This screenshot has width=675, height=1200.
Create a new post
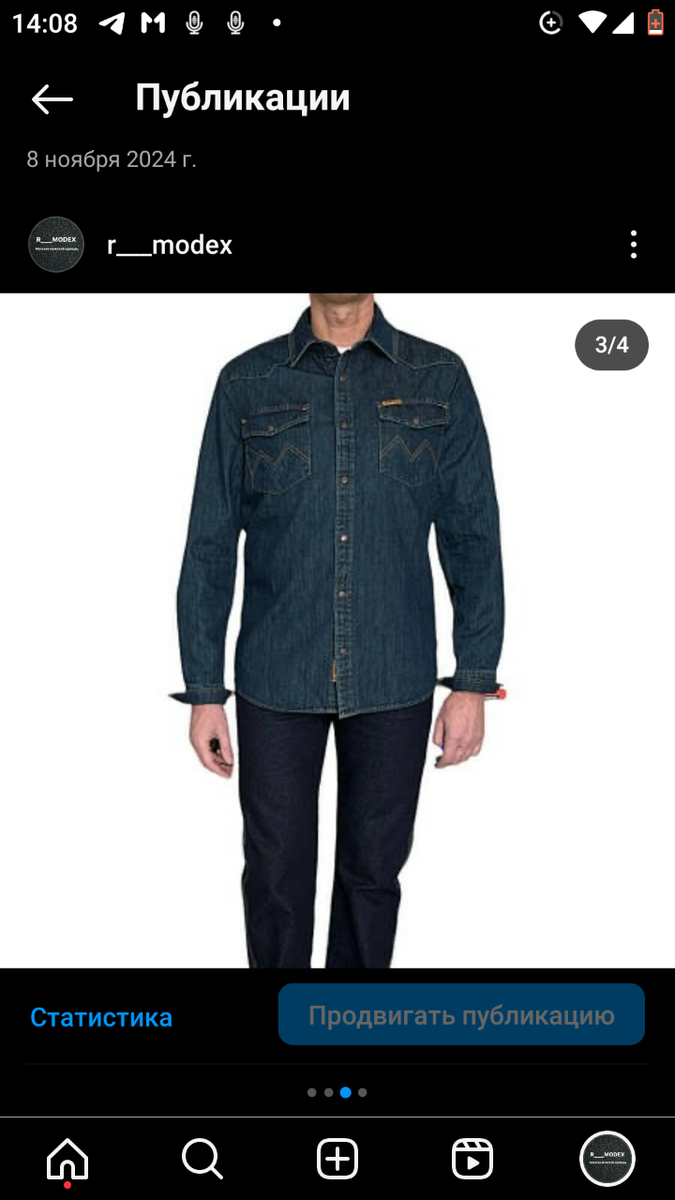pos(337,1159)
